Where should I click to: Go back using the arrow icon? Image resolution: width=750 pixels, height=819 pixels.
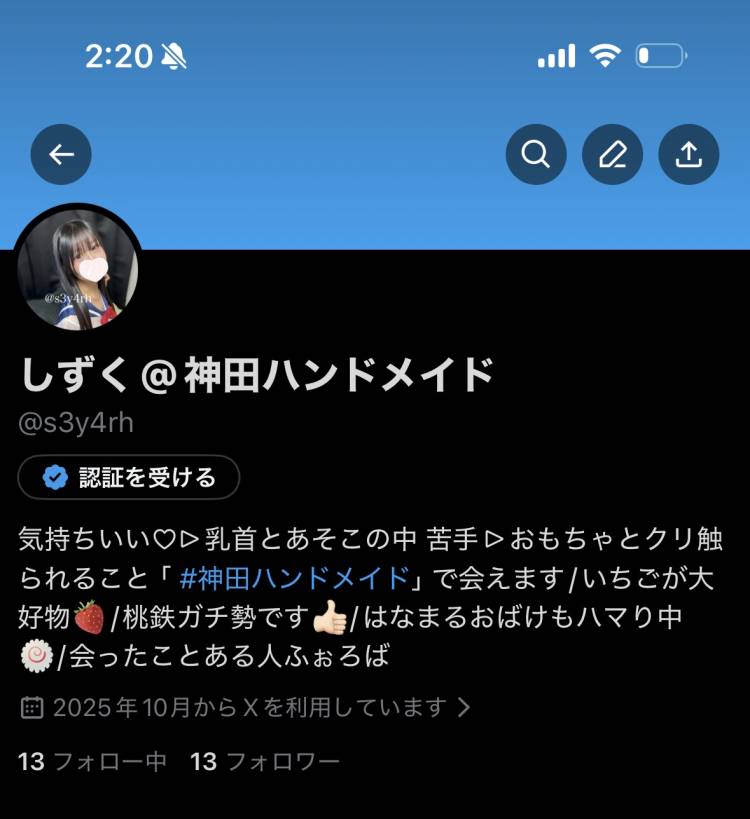[61, 154]
